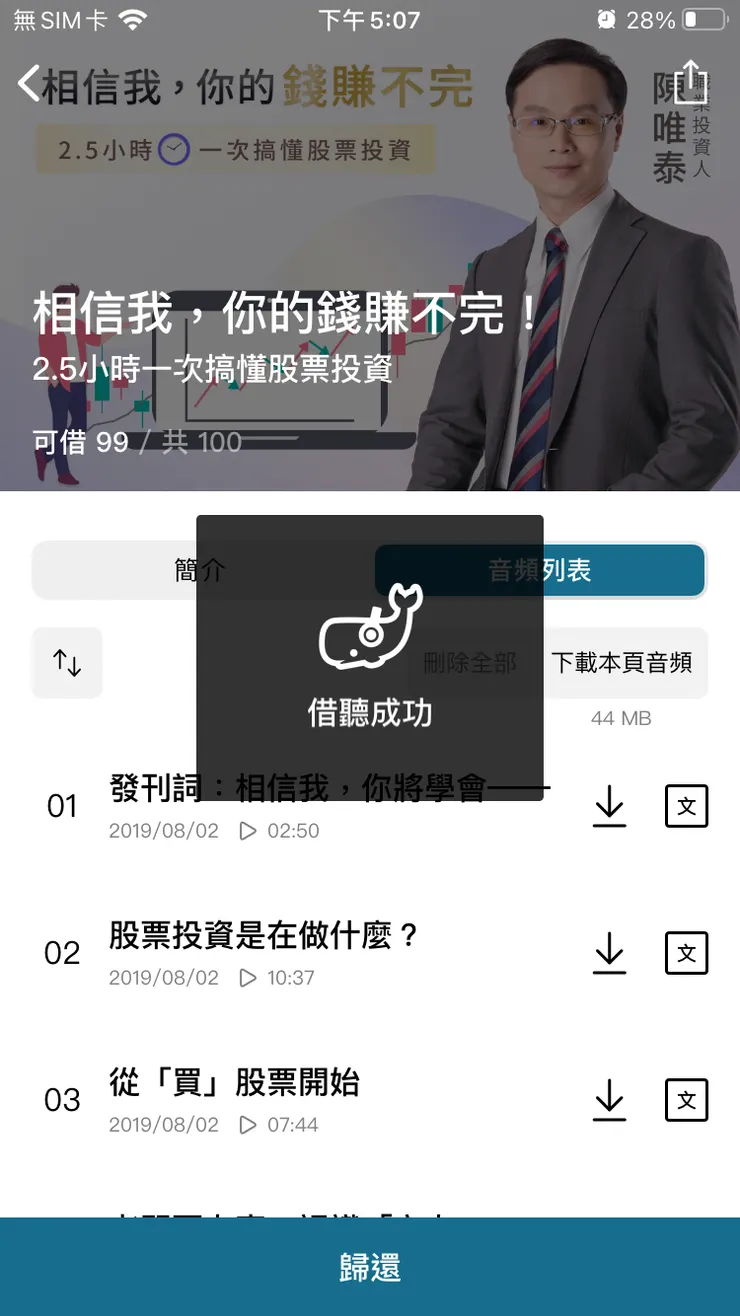Download episode 03 從「買」股票開始 audio
The image size is (740, 1316).
pos(610,1101)
